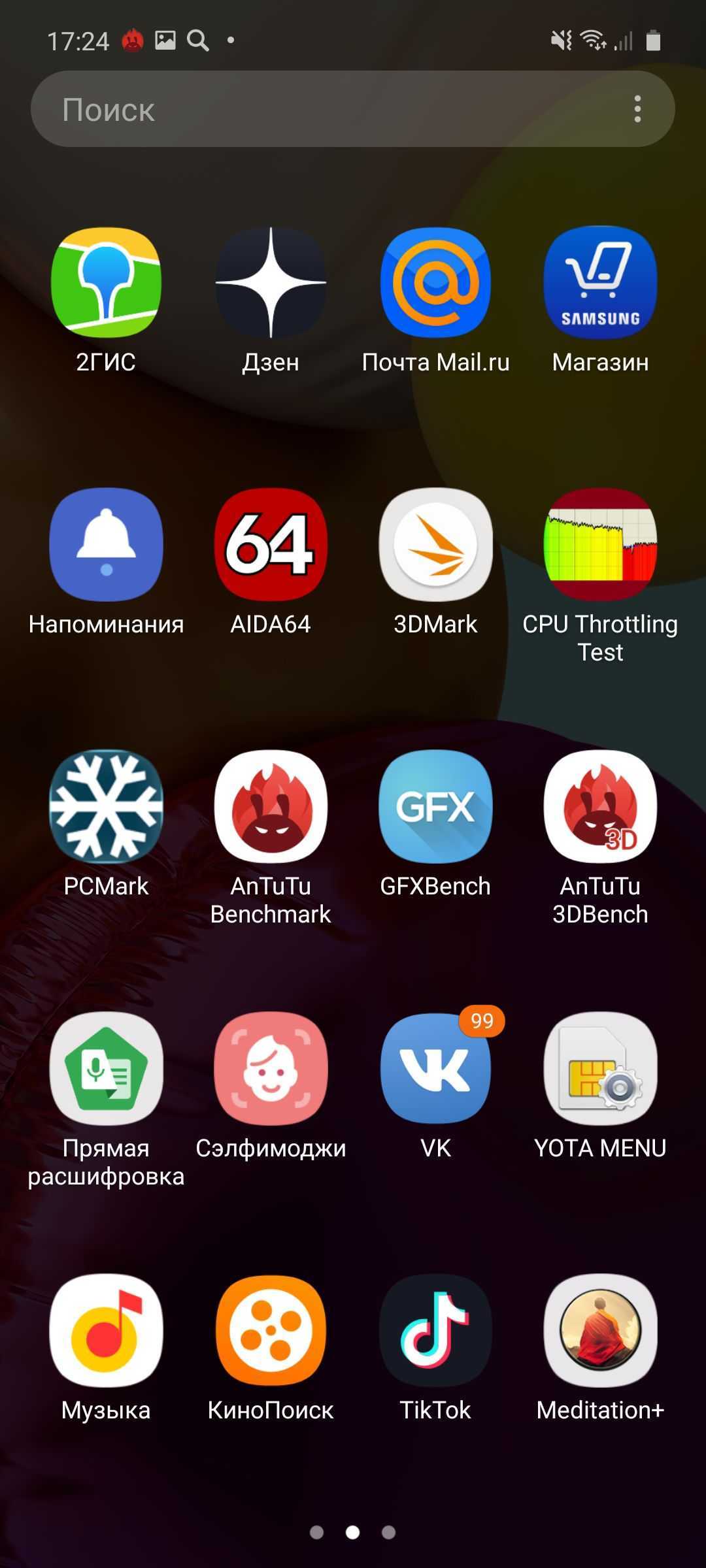Launch the 2ГИС maps app

tap(106, 283)
